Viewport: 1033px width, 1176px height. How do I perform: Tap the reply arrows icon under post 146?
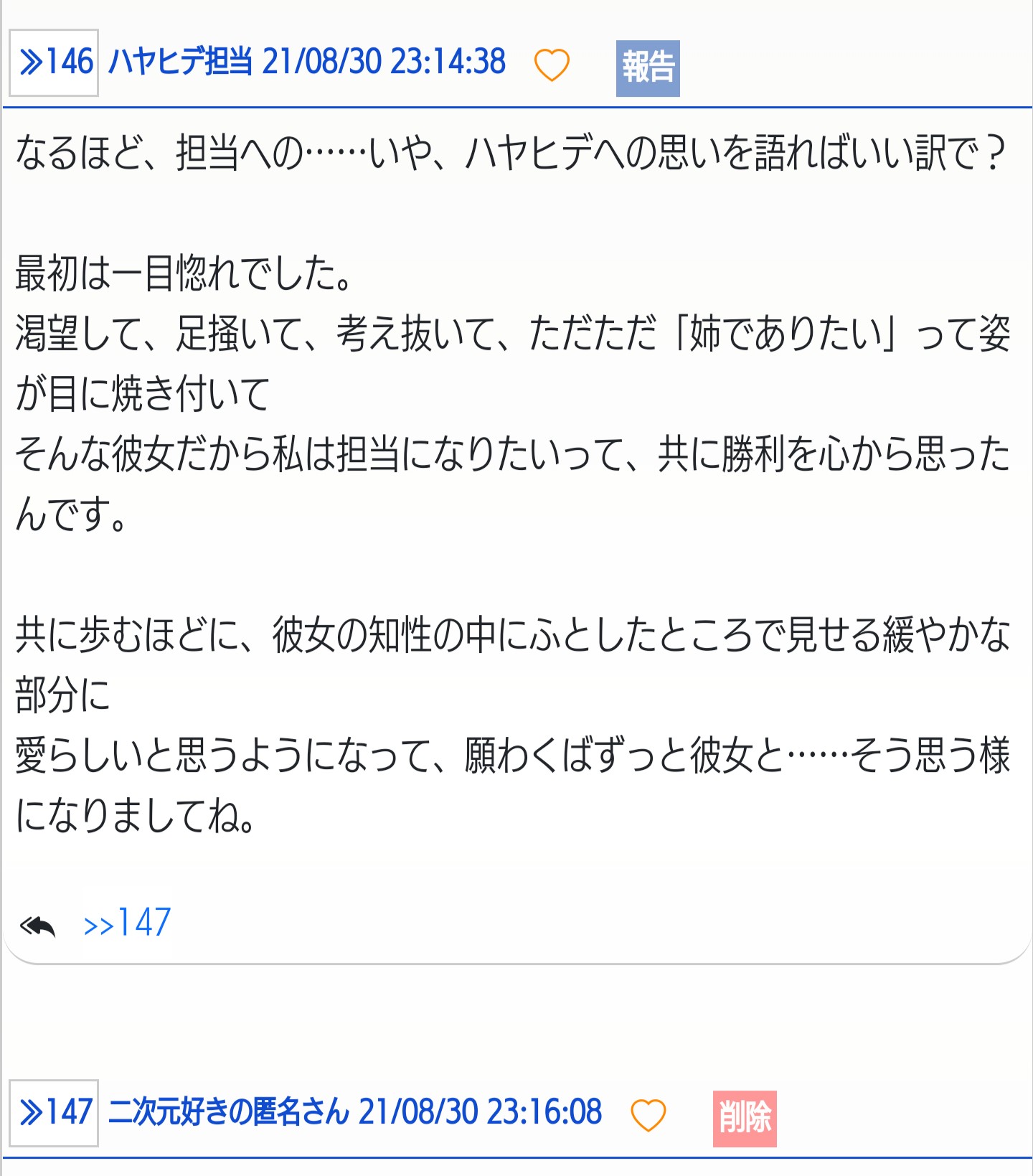(x=38, y=926)
